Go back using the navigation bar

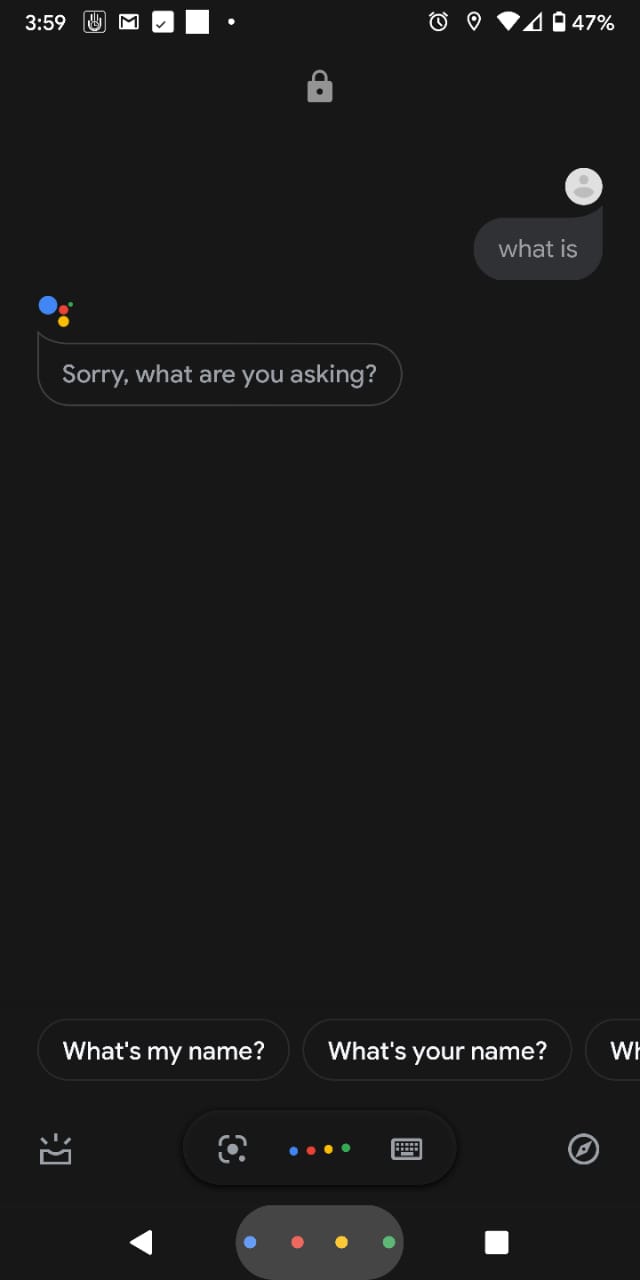(x=141, y=1242)
